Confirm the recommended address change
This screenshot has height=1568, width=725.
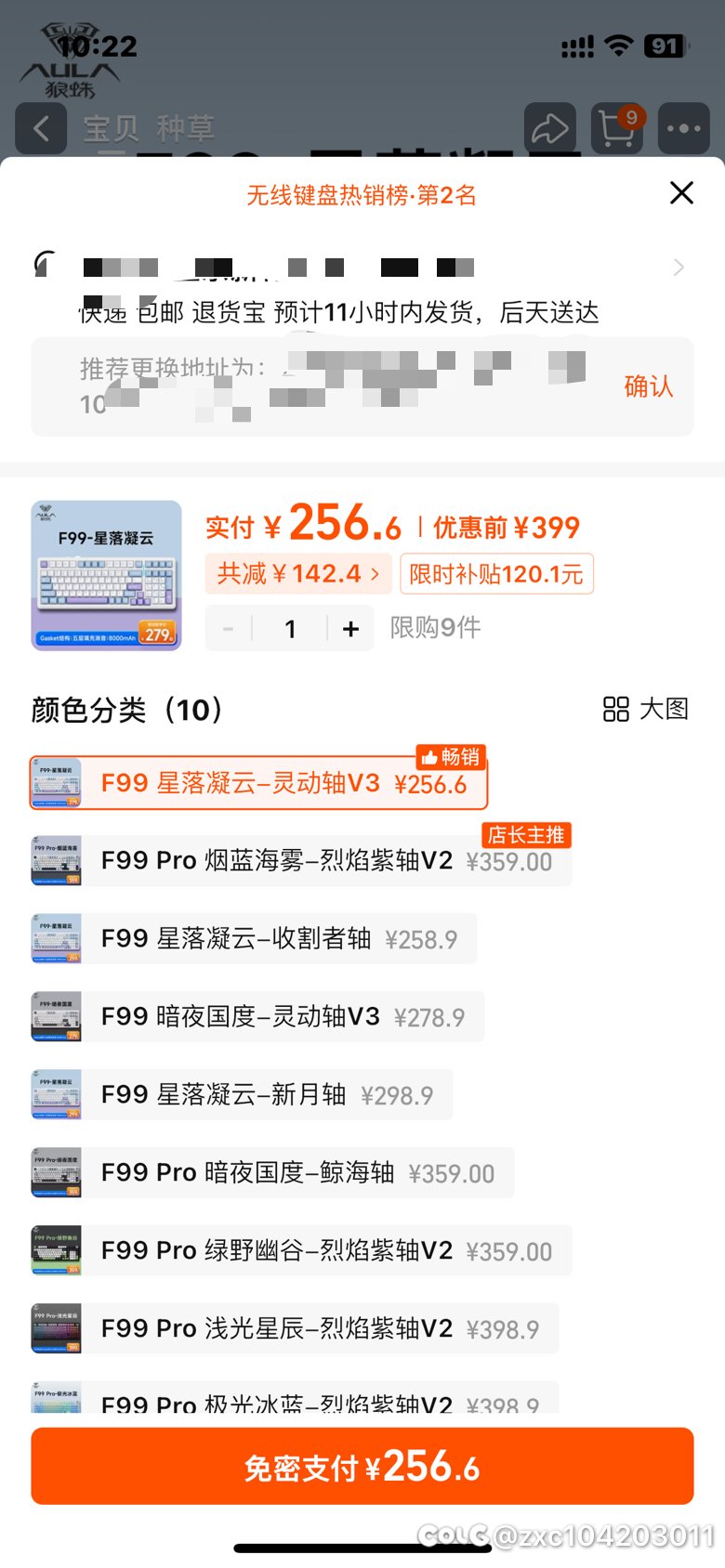click(x=649, y=386)
